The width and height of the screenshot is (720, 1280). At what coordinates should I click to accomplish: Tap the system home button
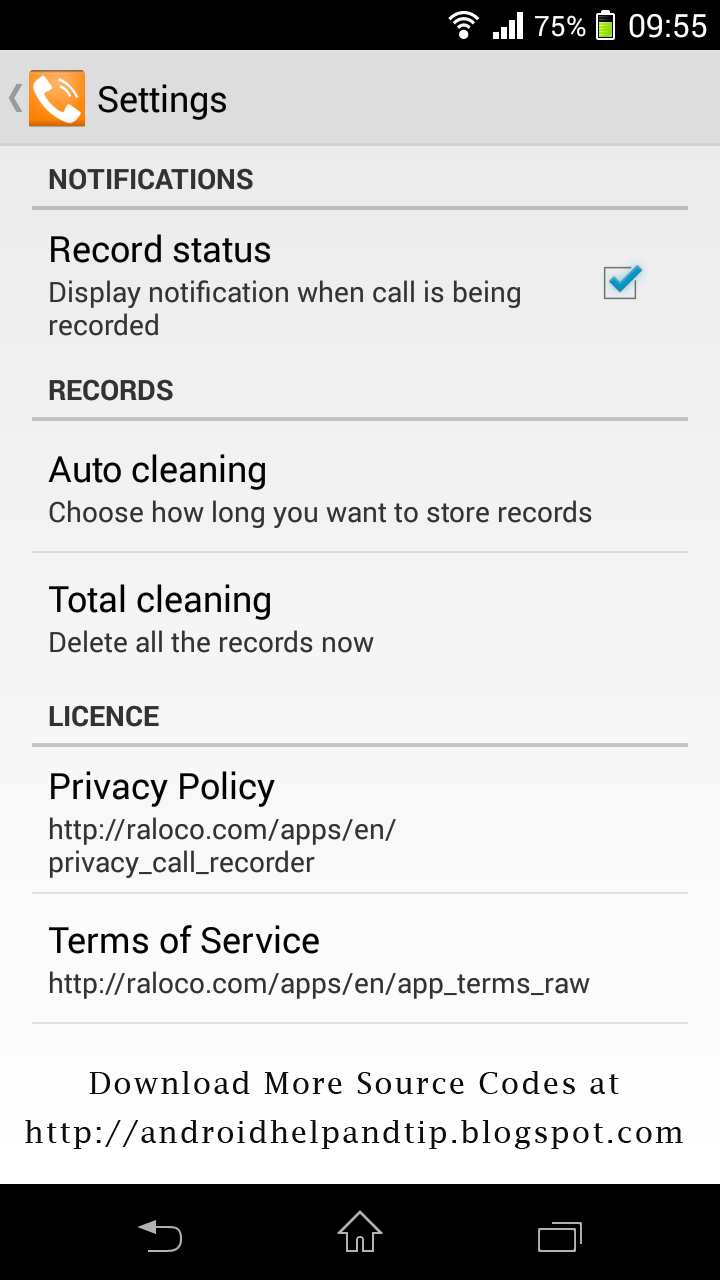pos(360,1232)
